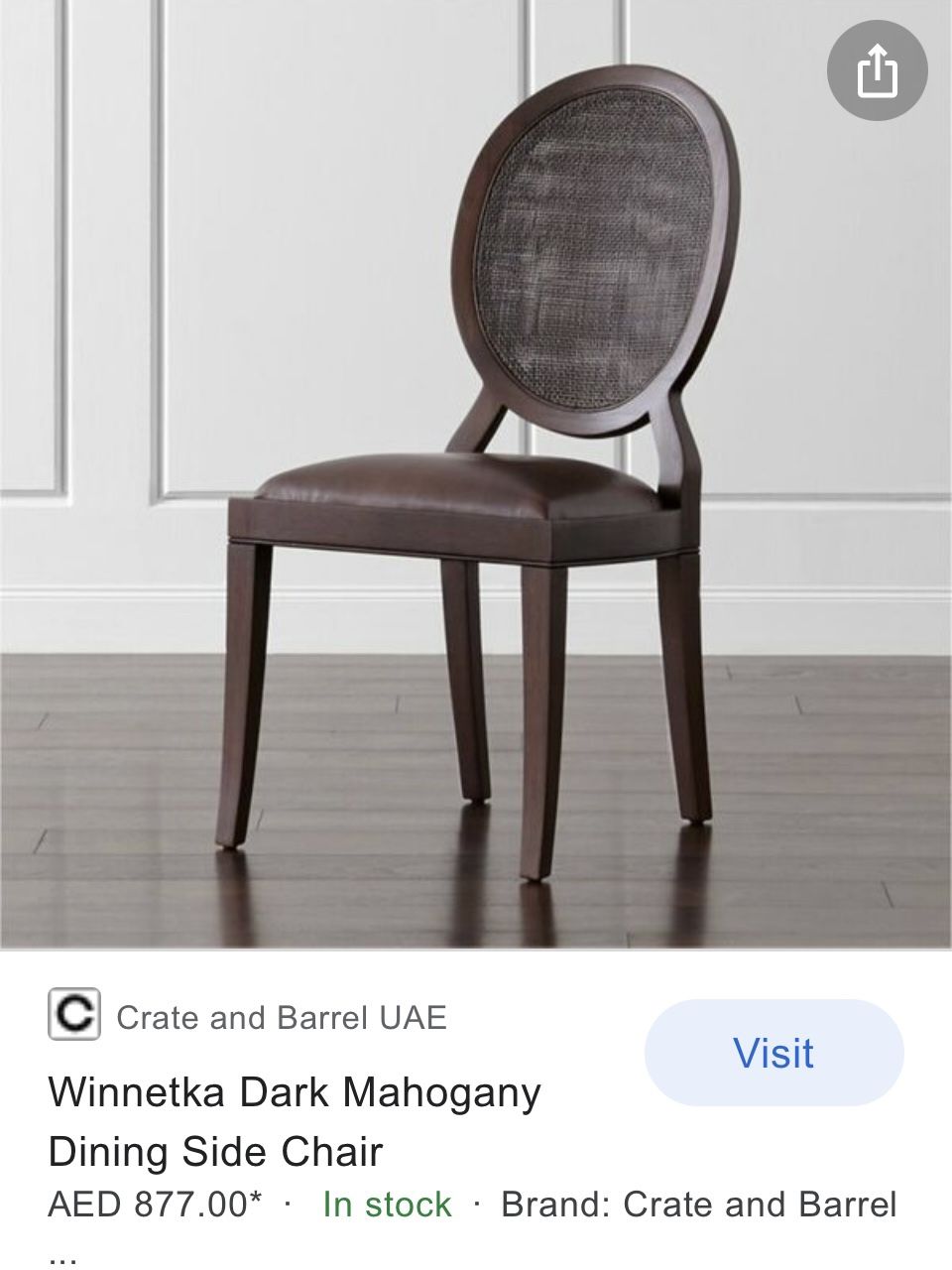This screenshot has height=1270, width=952.
Task: Share this chair image
Action: (877, 71)
